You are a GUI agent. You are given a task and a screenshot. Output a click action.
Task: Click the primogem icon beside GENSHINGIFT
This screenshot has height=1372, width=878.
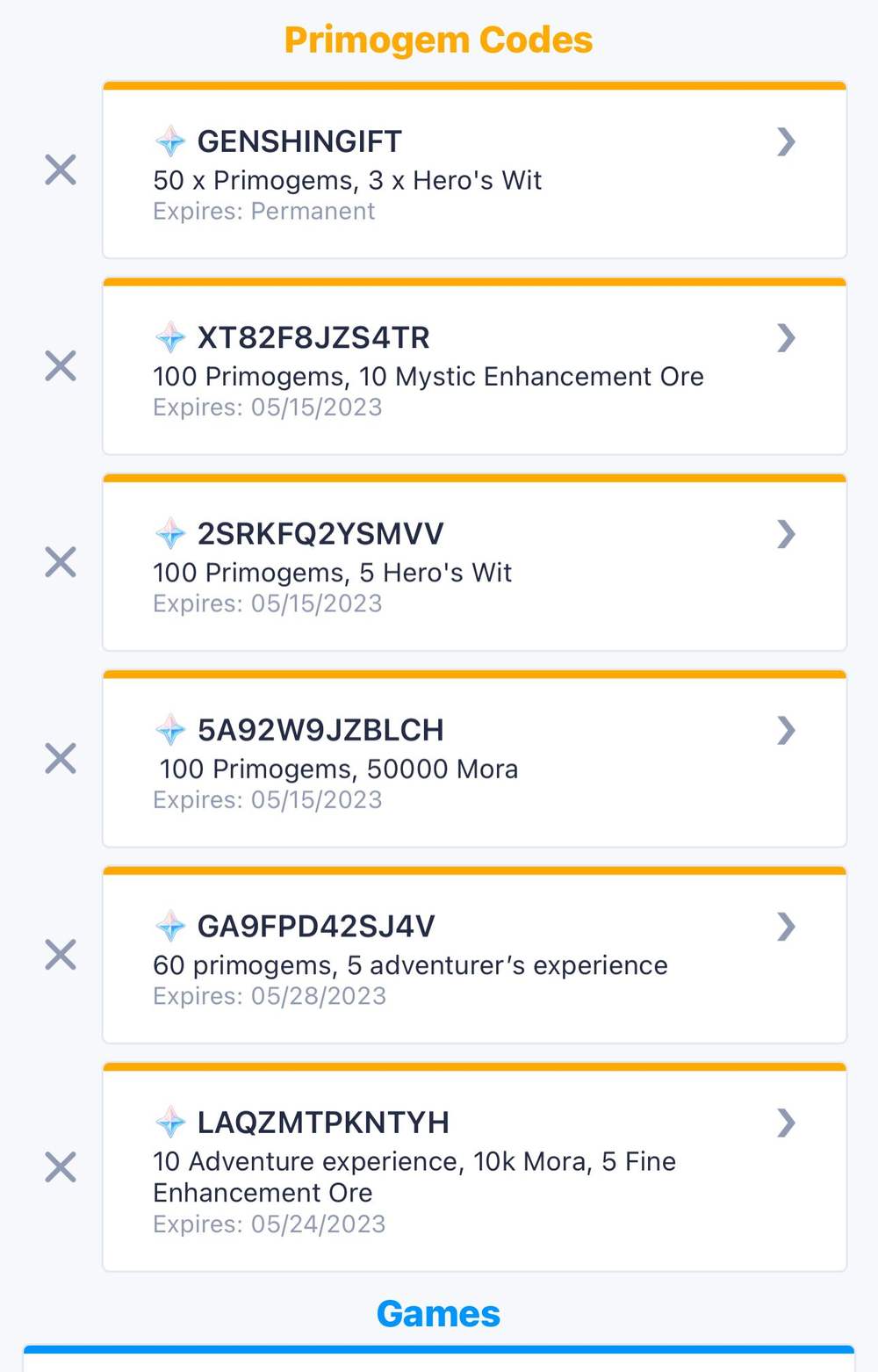click(x=172, y=141)
